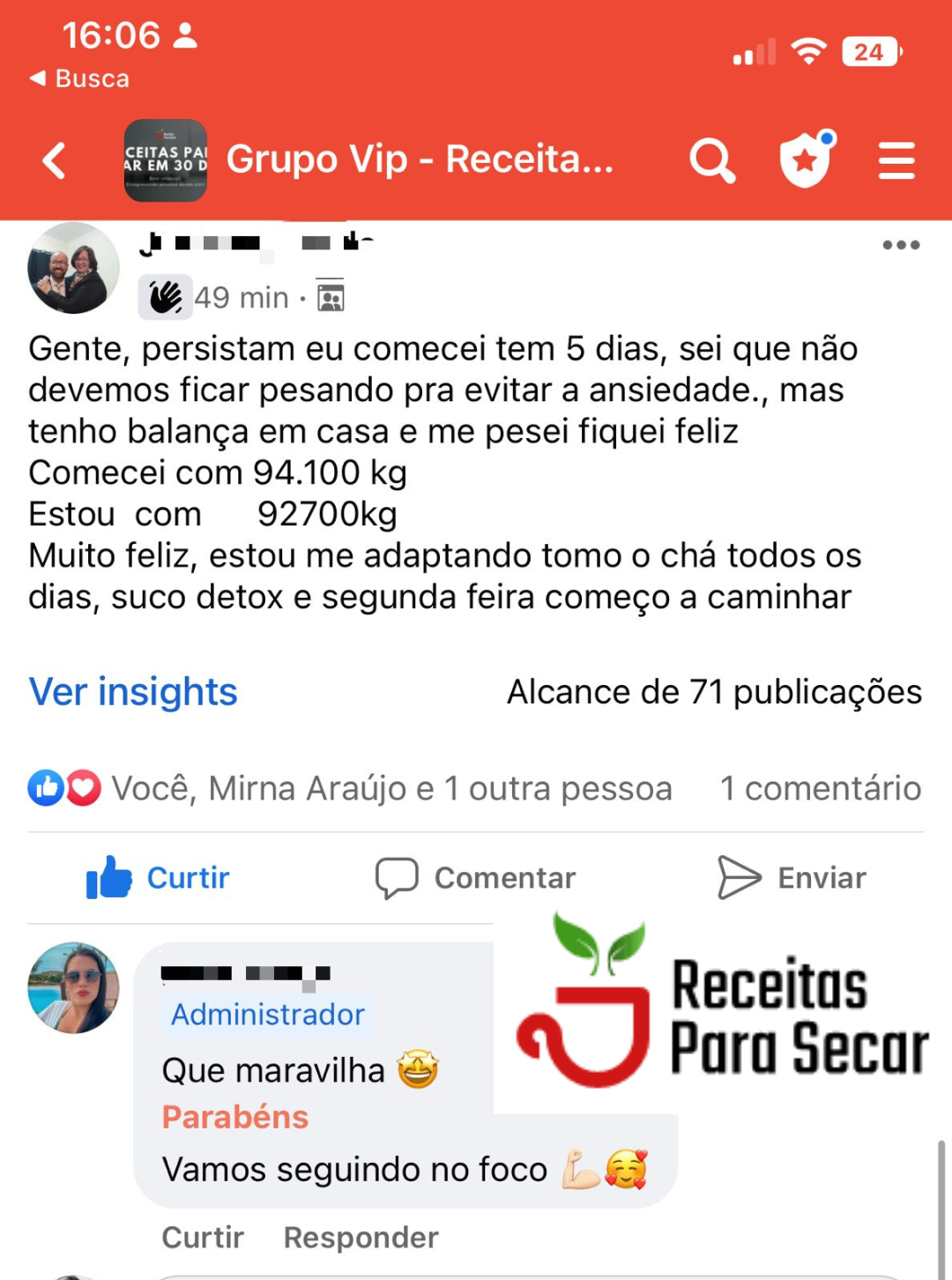Open the 1 comentário link

point(820,788)
